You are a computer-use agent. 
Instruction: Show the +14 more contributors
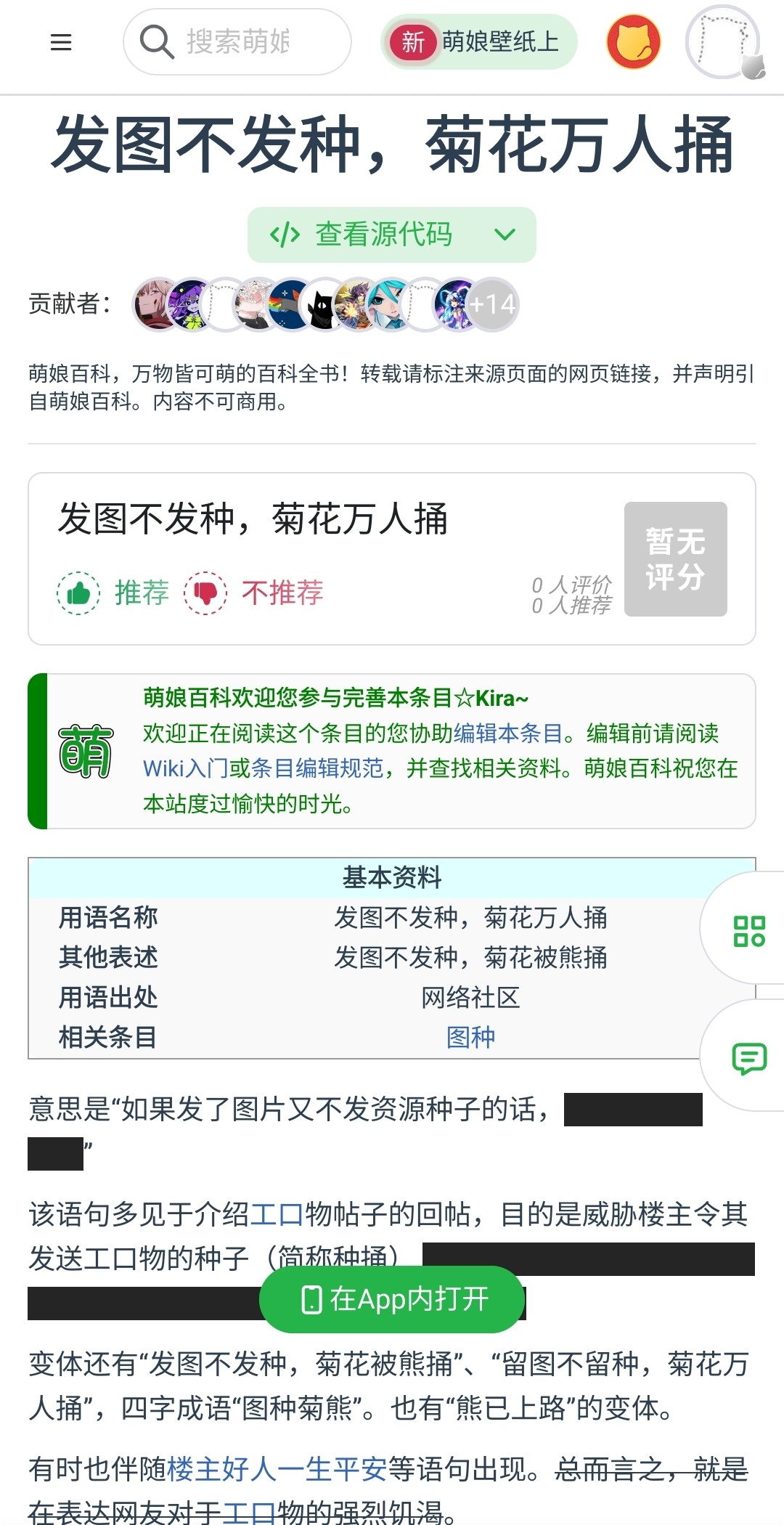tap(493, 304)
